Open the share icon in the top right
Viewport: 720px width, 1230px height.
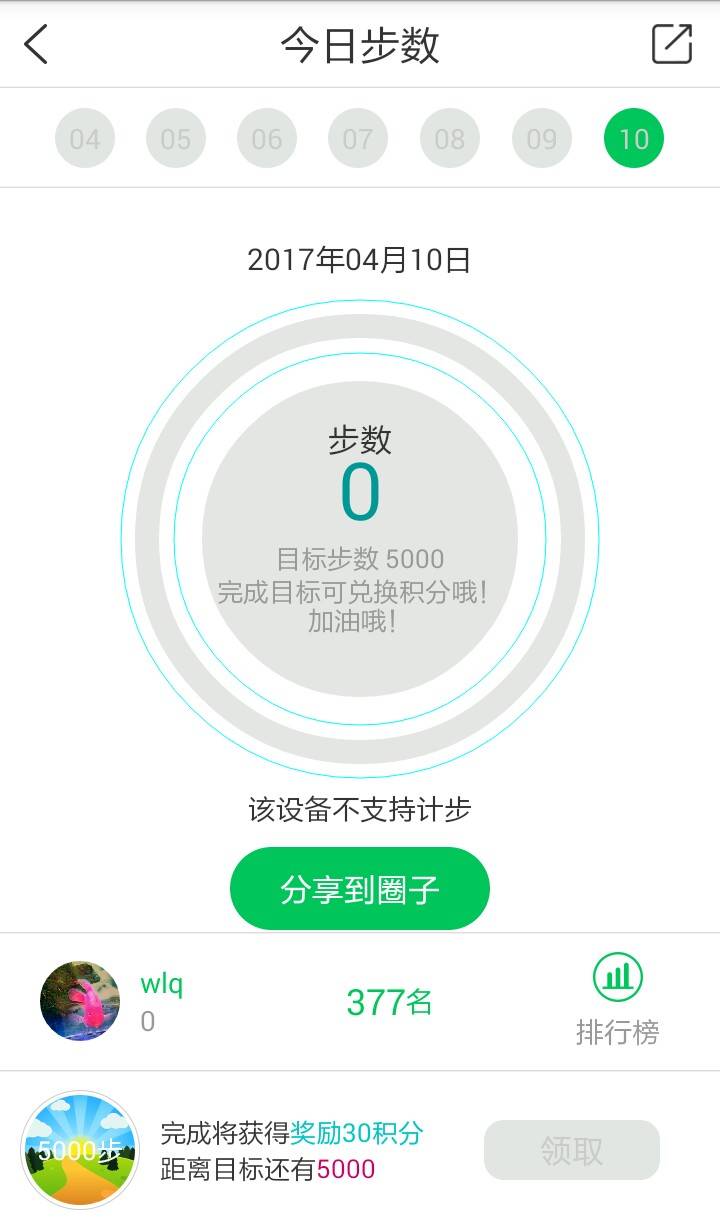672,45
